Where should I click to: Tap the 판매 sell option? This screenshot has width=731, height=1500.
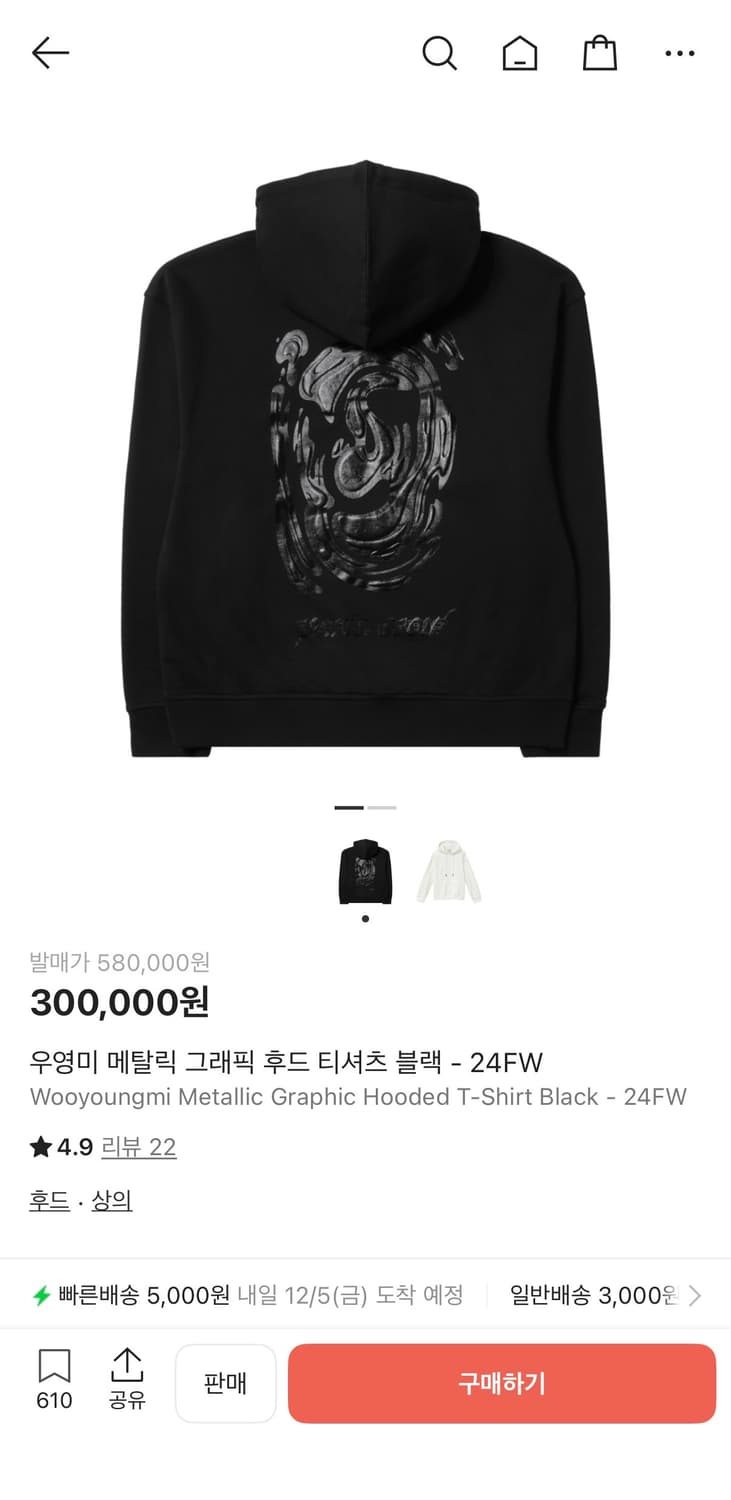click(x=225, y=1382)
